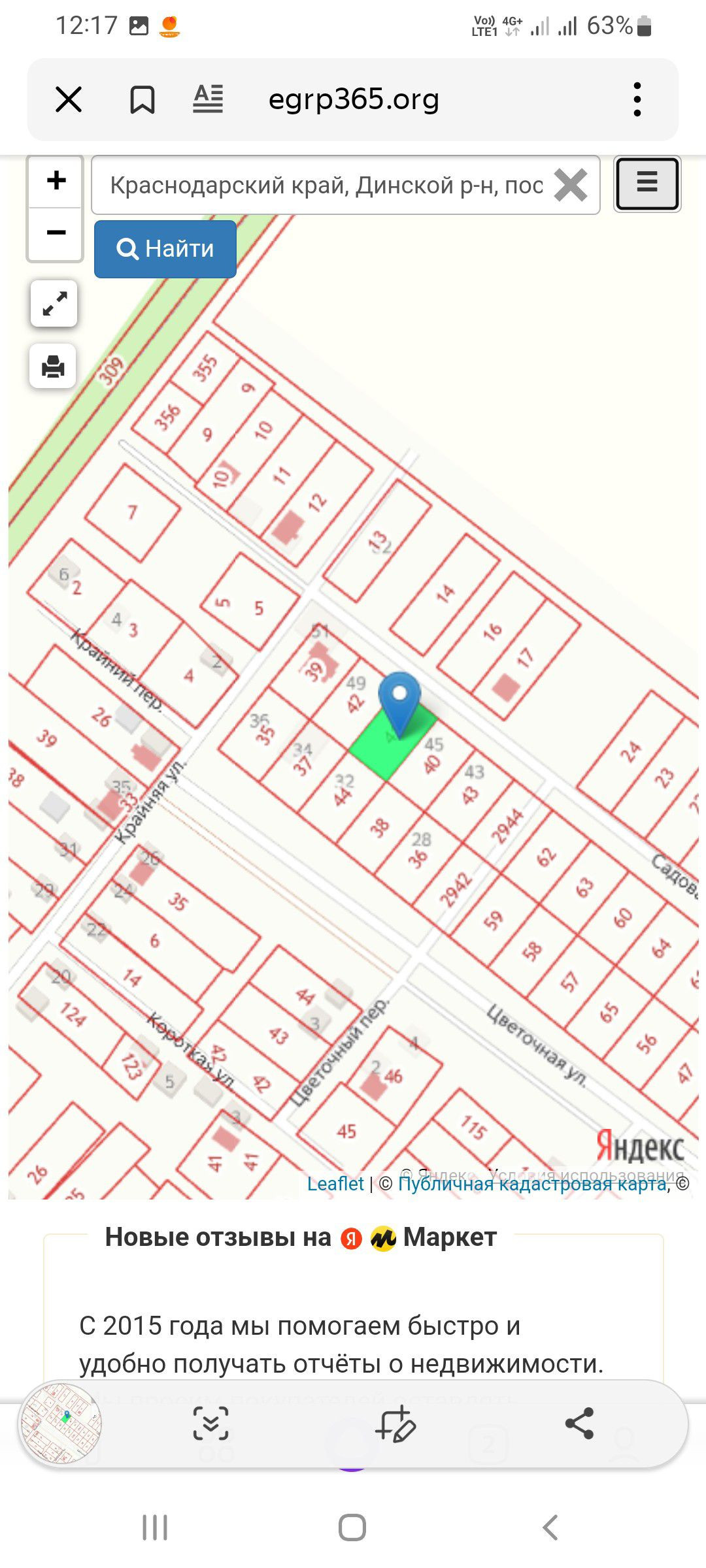Close the browser tab with the X
706x1568 pixels.
pyautogui.click(x=69, y=100)
